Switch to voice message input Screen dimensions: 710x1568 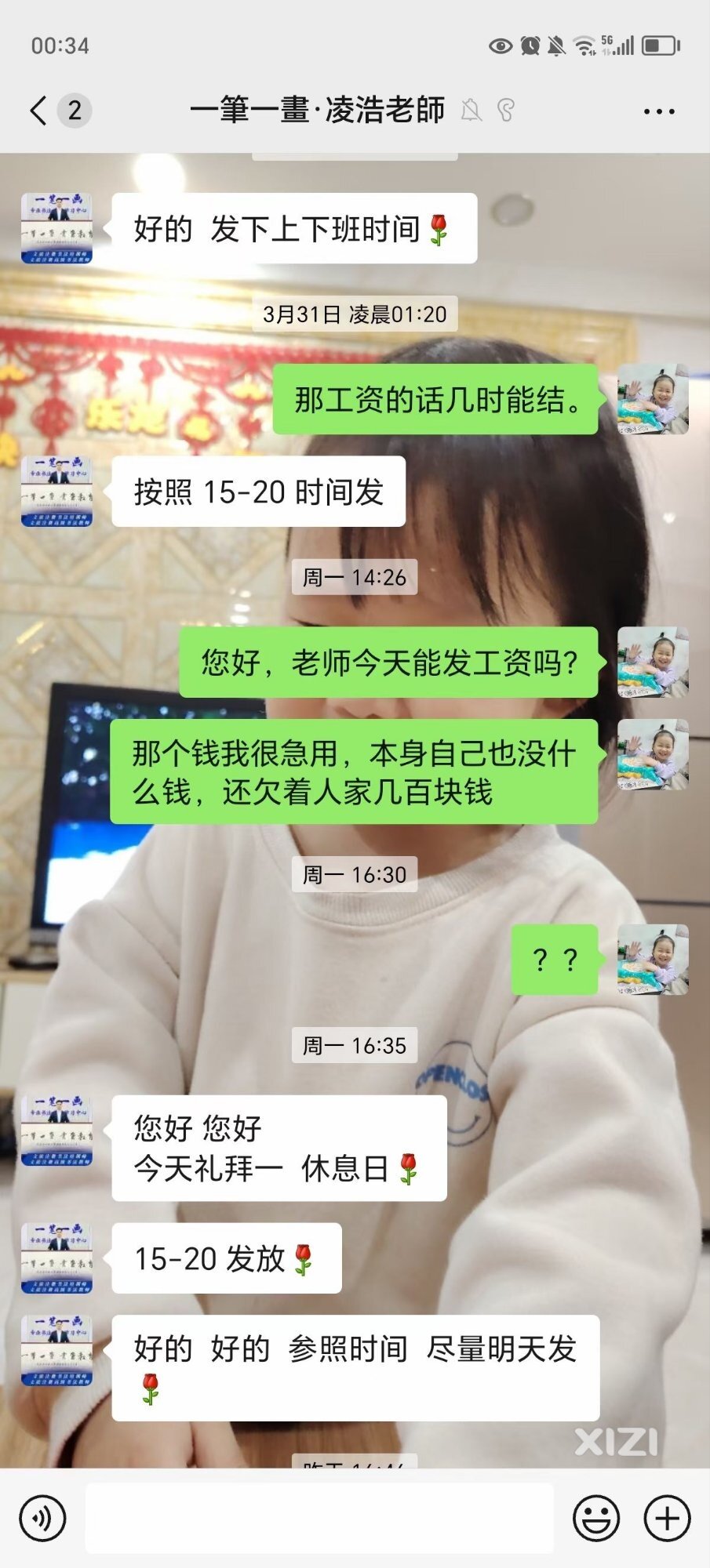coord(42,1519)
